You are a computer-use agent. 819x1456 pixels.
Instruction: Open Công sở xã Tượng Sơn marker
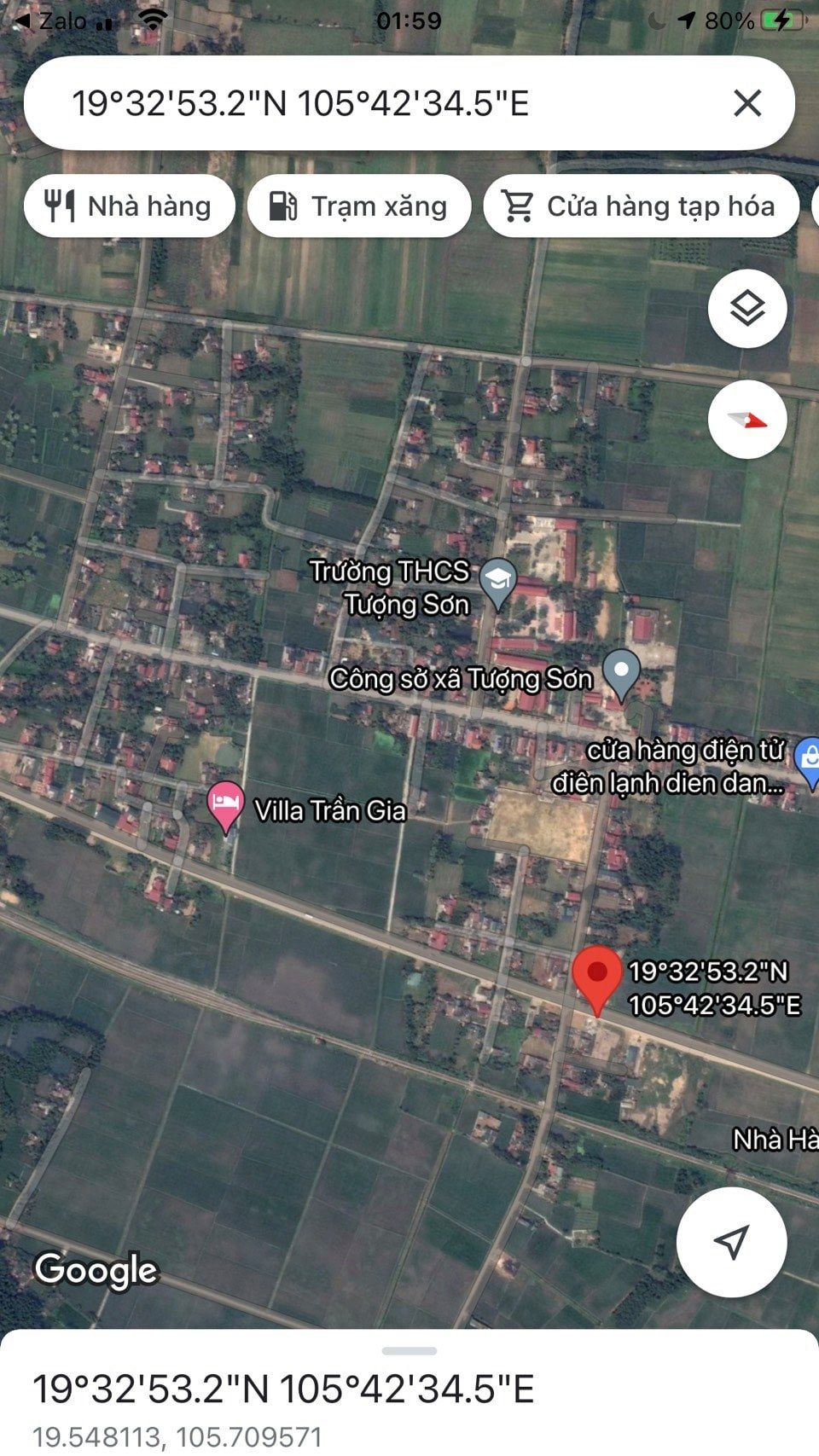coord(622,675)
